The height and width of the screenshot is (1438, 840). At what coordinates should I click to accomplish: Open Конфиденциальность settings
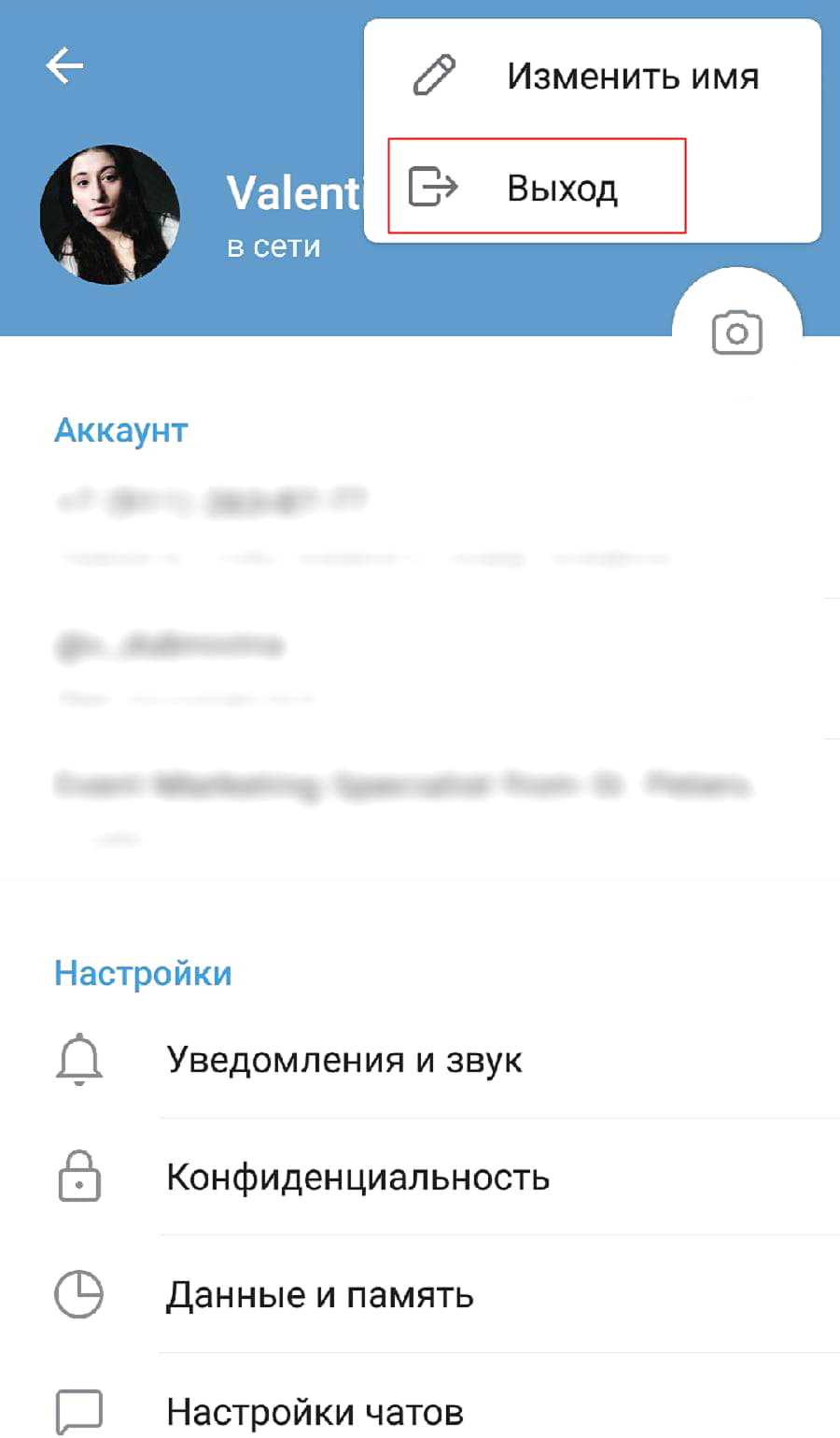tap(357, 1177)
